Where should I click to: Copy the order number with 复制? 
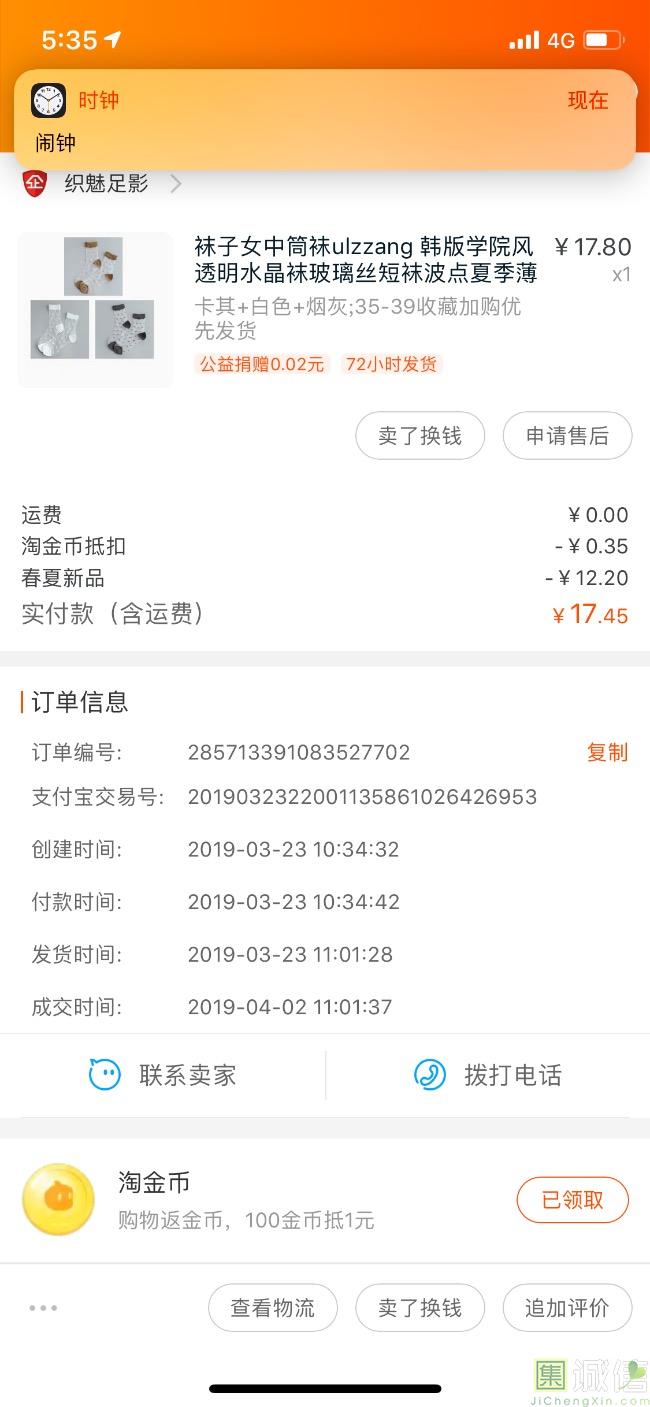coord(607,752)
